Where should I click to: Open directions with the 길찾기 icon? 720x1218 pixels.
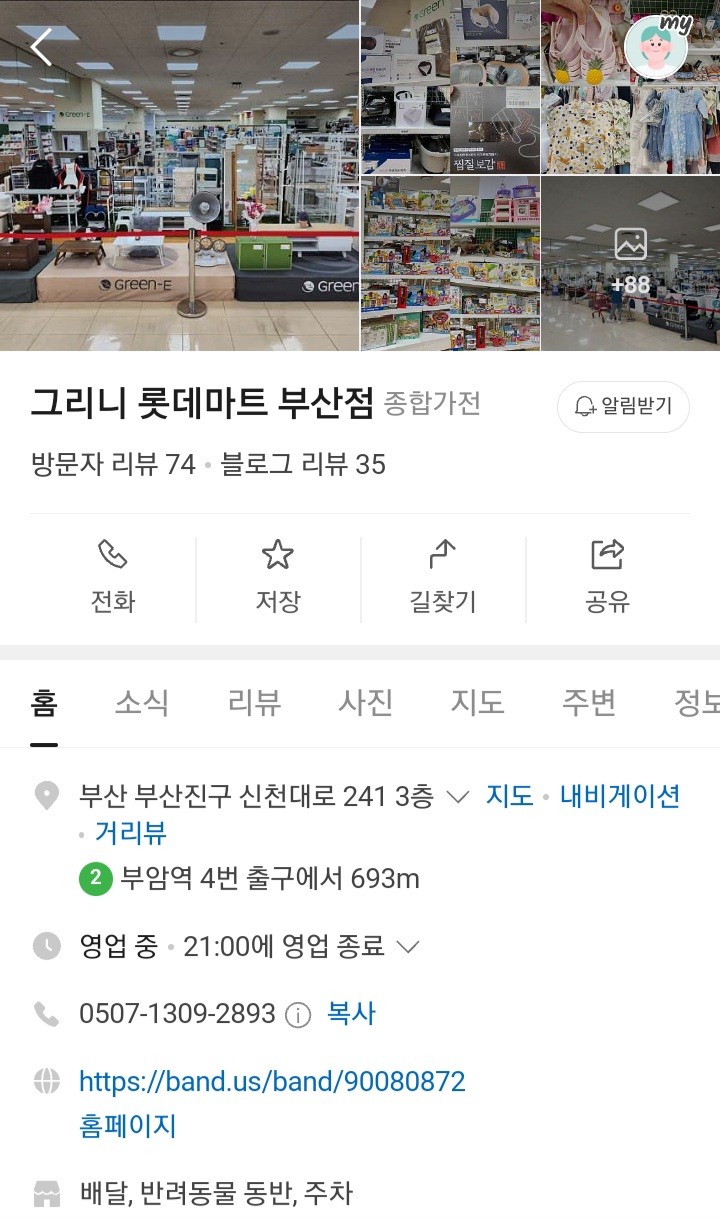tap(443, 554)
